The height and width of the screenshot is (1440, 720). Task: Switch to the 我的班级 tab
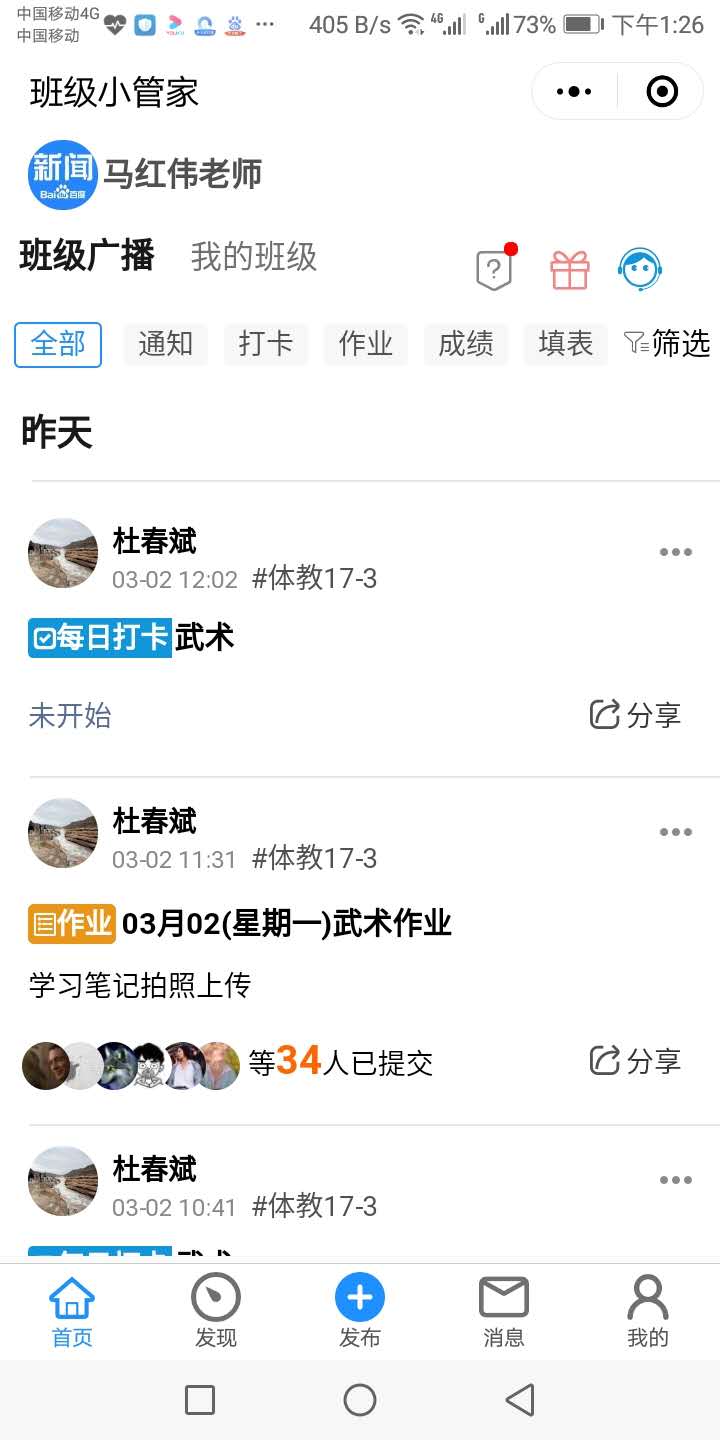tap(254, 257)
